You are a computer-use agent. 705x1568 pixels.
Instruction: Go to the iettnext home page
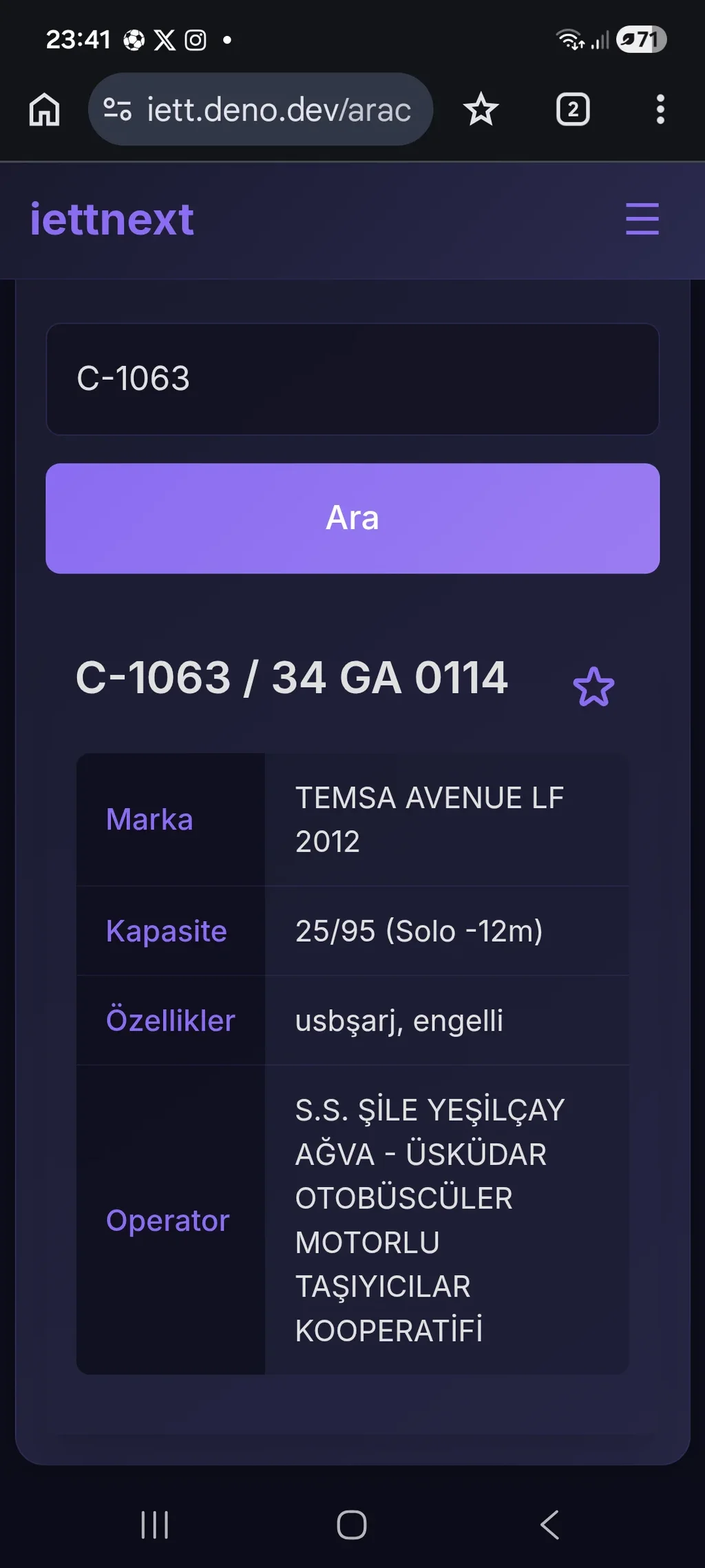click(112, 220)
